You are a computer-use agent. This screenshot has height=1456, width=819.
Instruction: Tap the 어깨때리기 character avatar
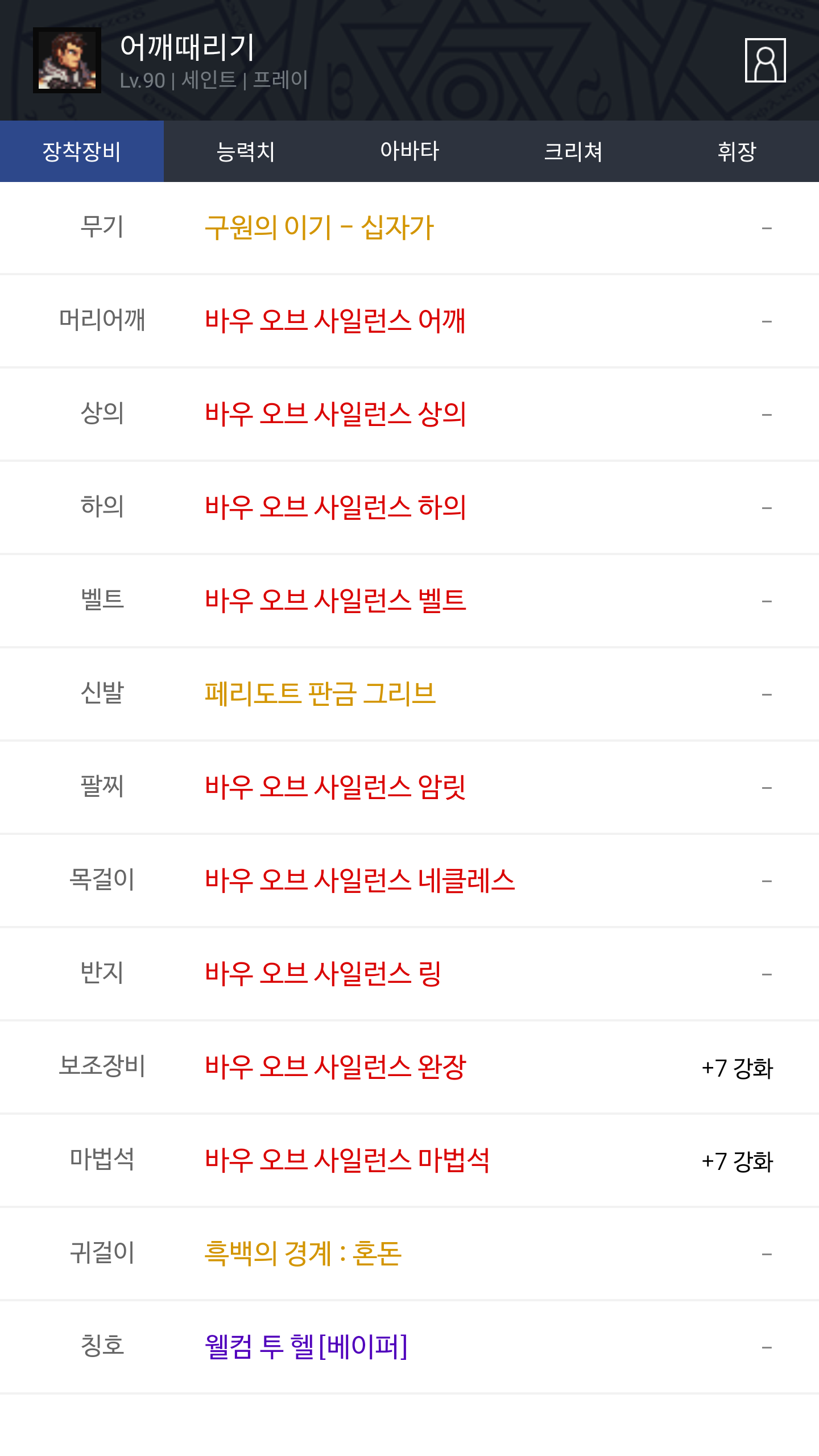coord(67,60)
